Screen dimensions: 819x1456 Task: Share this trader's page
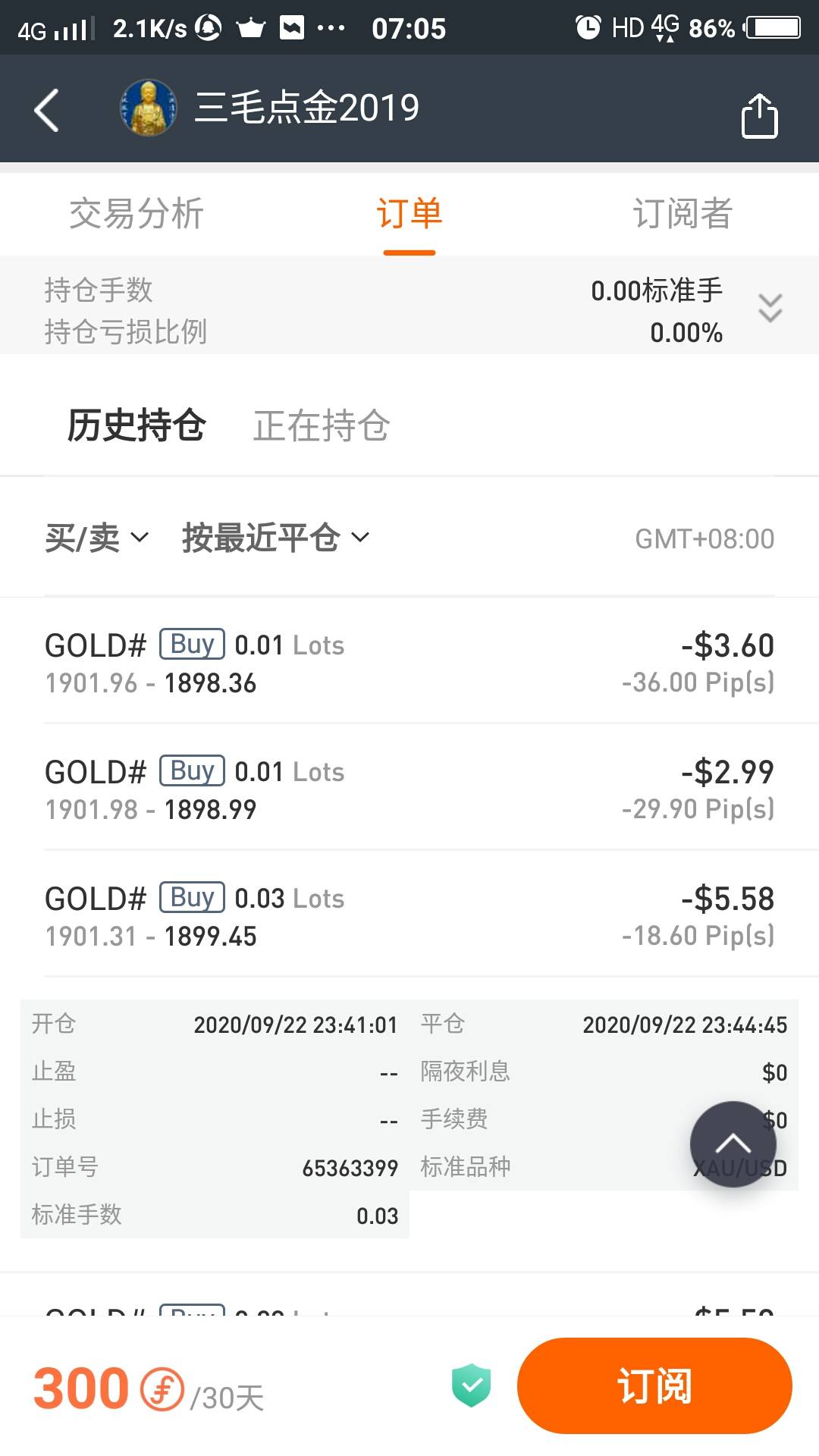[x=759, y=115]
